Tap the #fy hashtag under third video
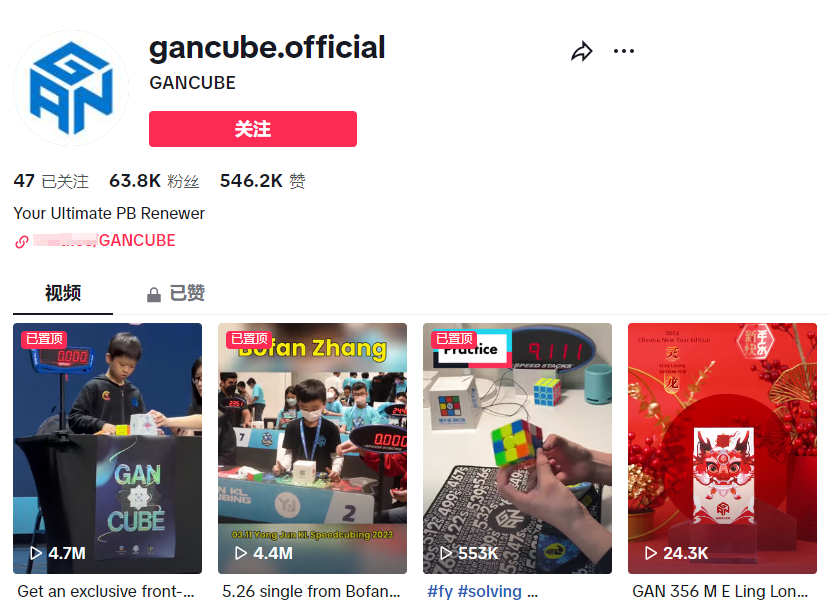Screen dimensions: 829x612 pos(439,591)
